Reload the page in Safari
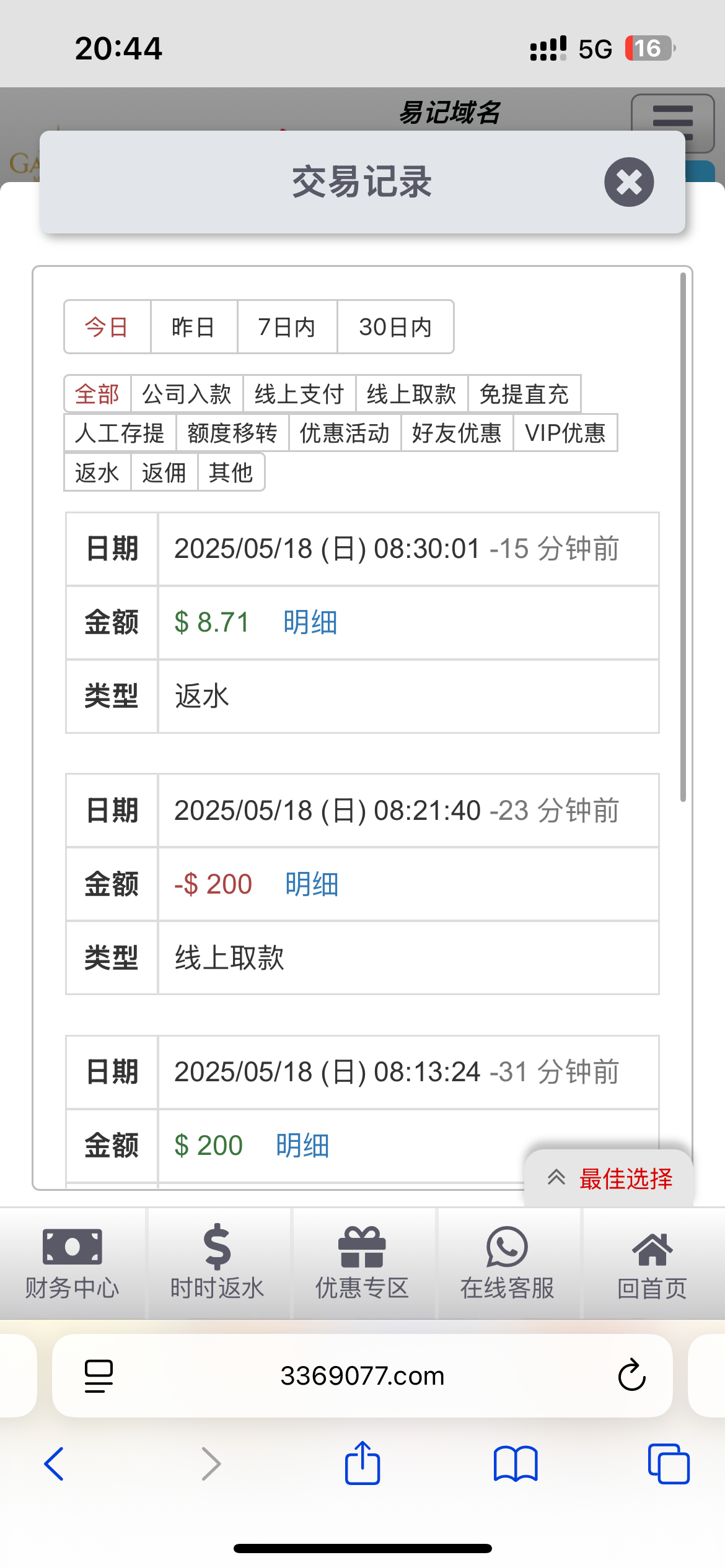The height and width of the screenshot is (1568, 725). coord(631,1375)
